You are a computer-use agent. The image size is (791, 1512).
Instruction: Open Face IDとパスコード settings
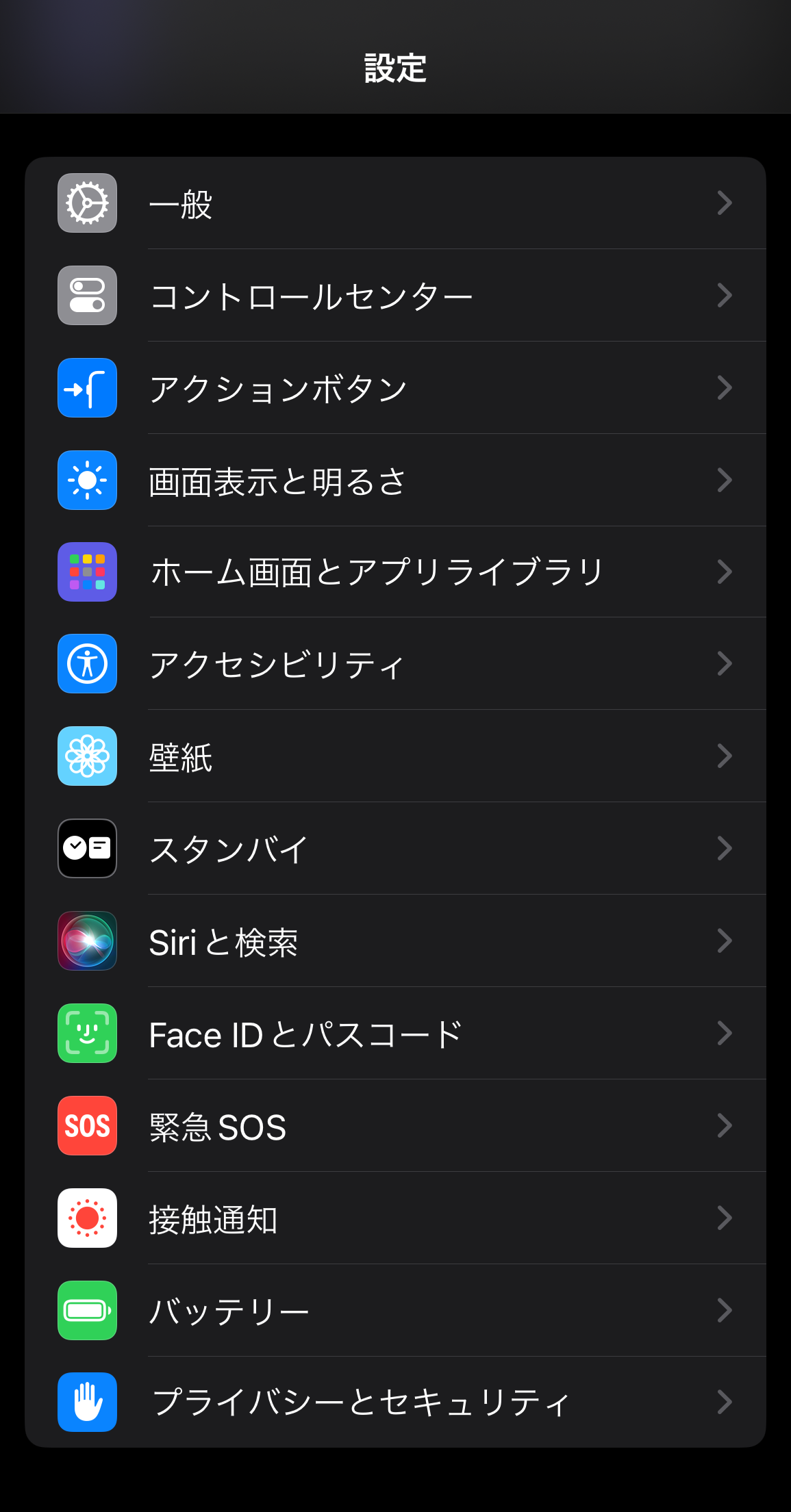click(x=395, y=1034)
